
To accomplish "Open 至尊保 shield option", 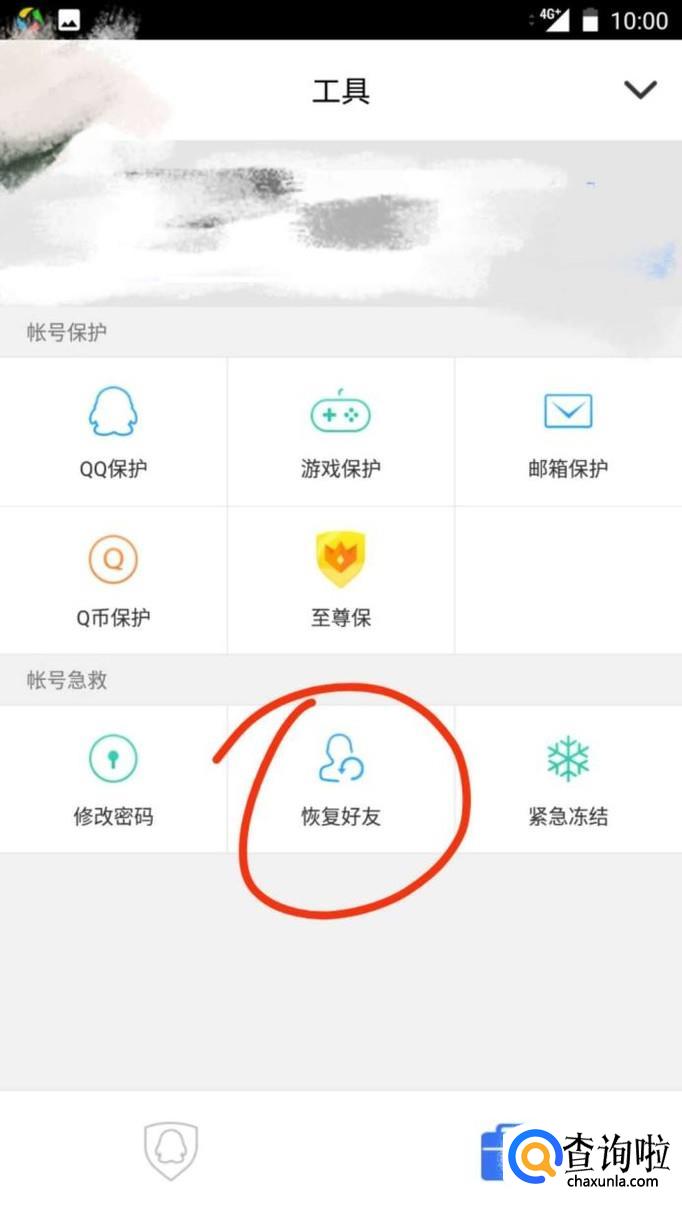I will [340, 580].
